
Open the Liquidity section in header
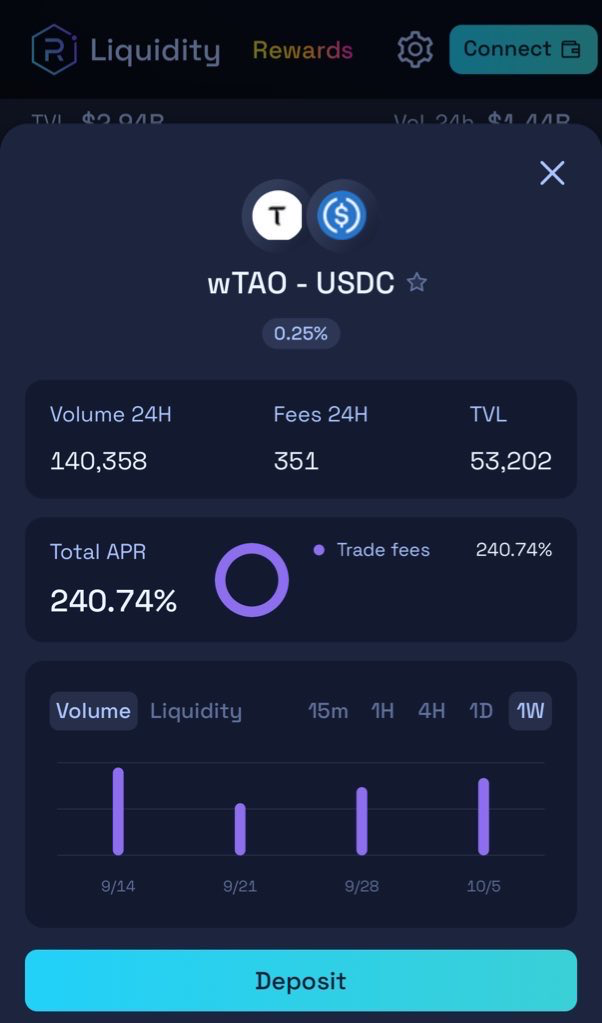(x=154, y=50)
